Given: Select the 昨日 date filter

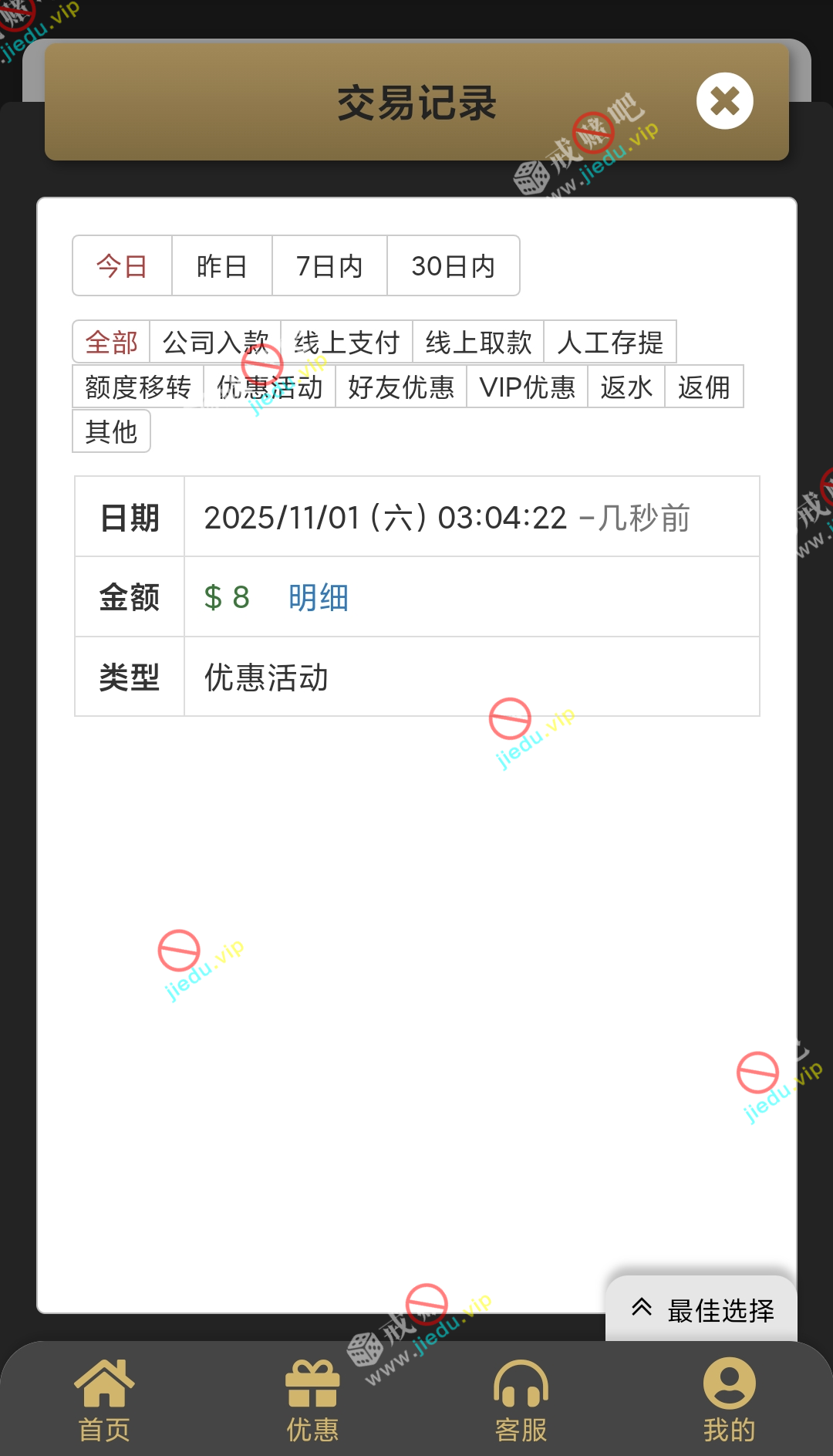Looking at the screenshot, I should (x=222, y=266).
